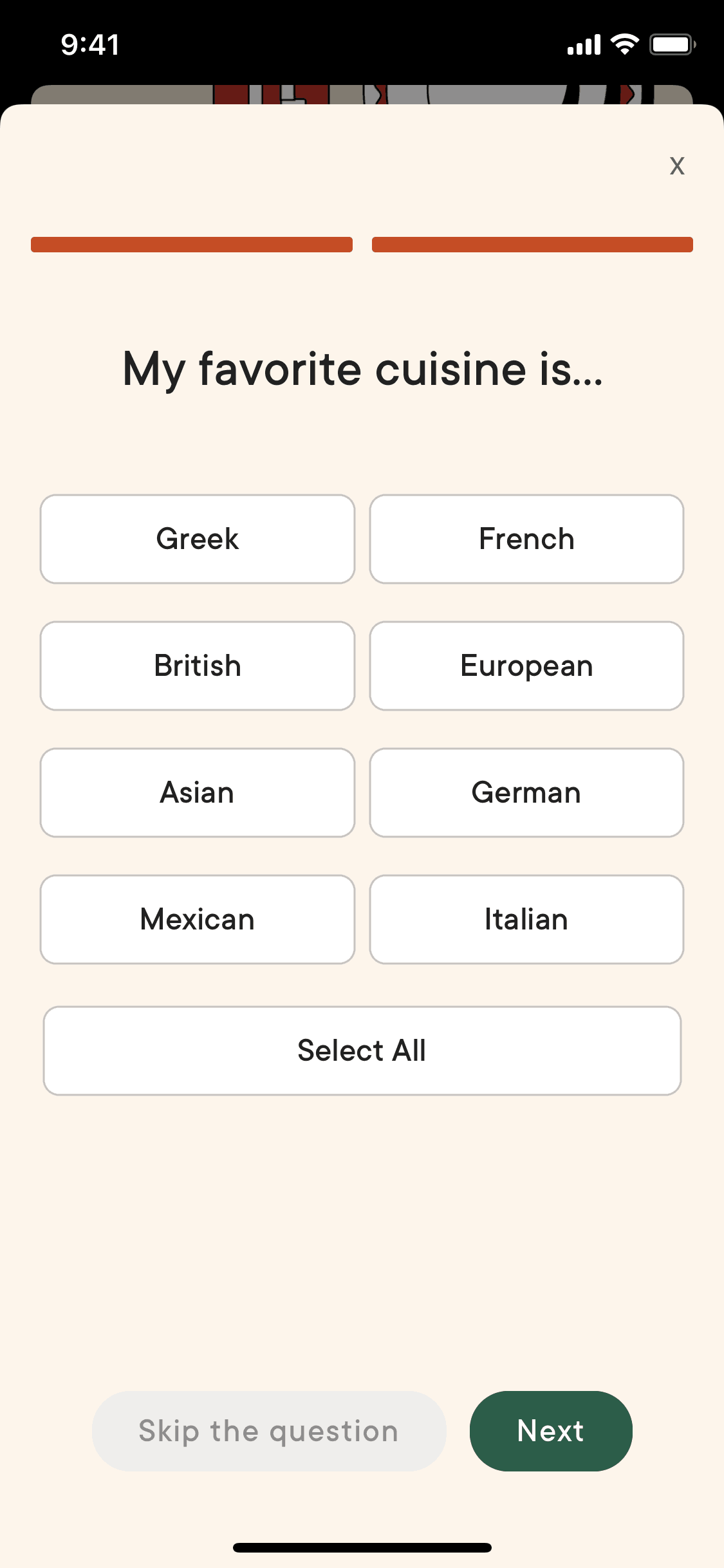The height and width of the screenshot is (1568, 724).
Task: Skip the question
Action: point(269,1431)
